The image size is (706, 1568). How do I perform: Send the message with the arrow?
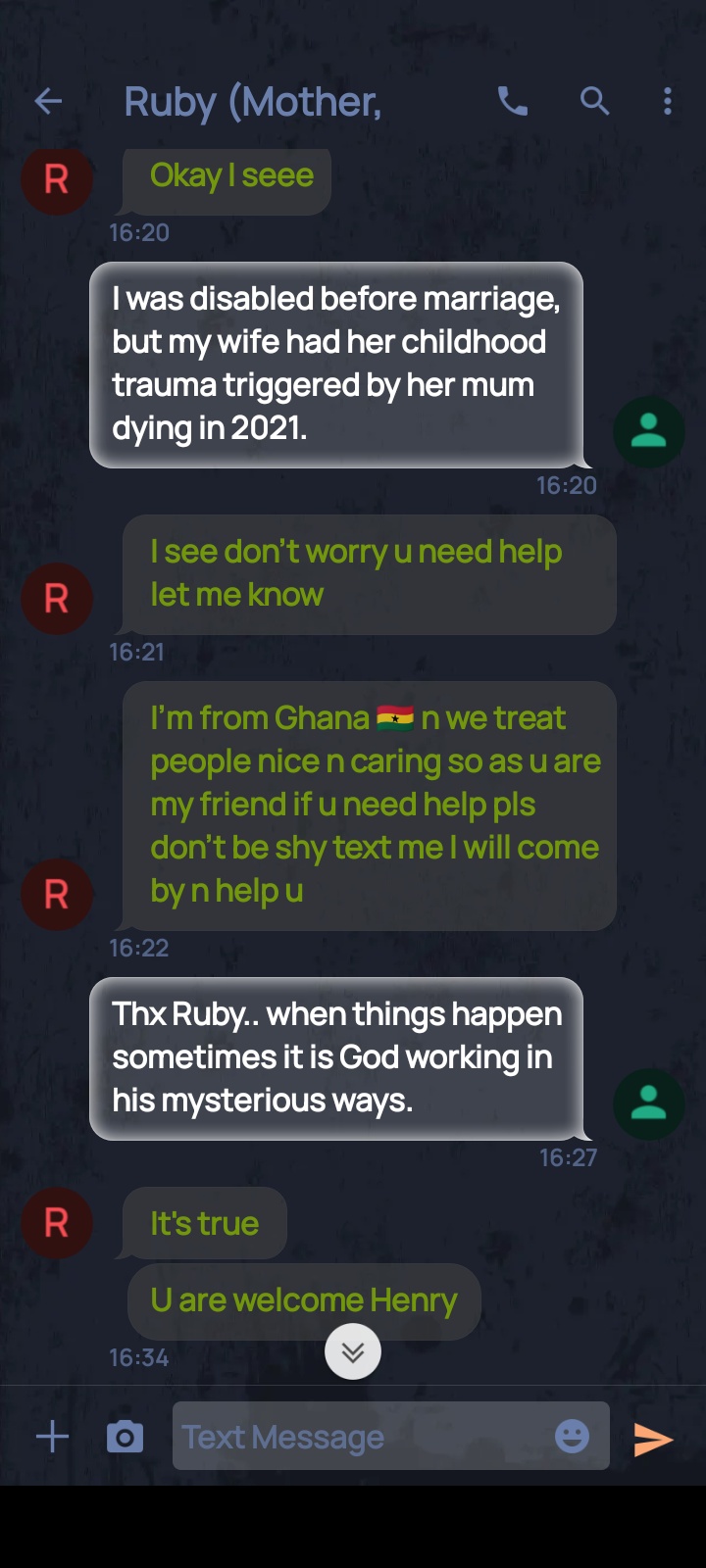click(x=653, y=1439)
